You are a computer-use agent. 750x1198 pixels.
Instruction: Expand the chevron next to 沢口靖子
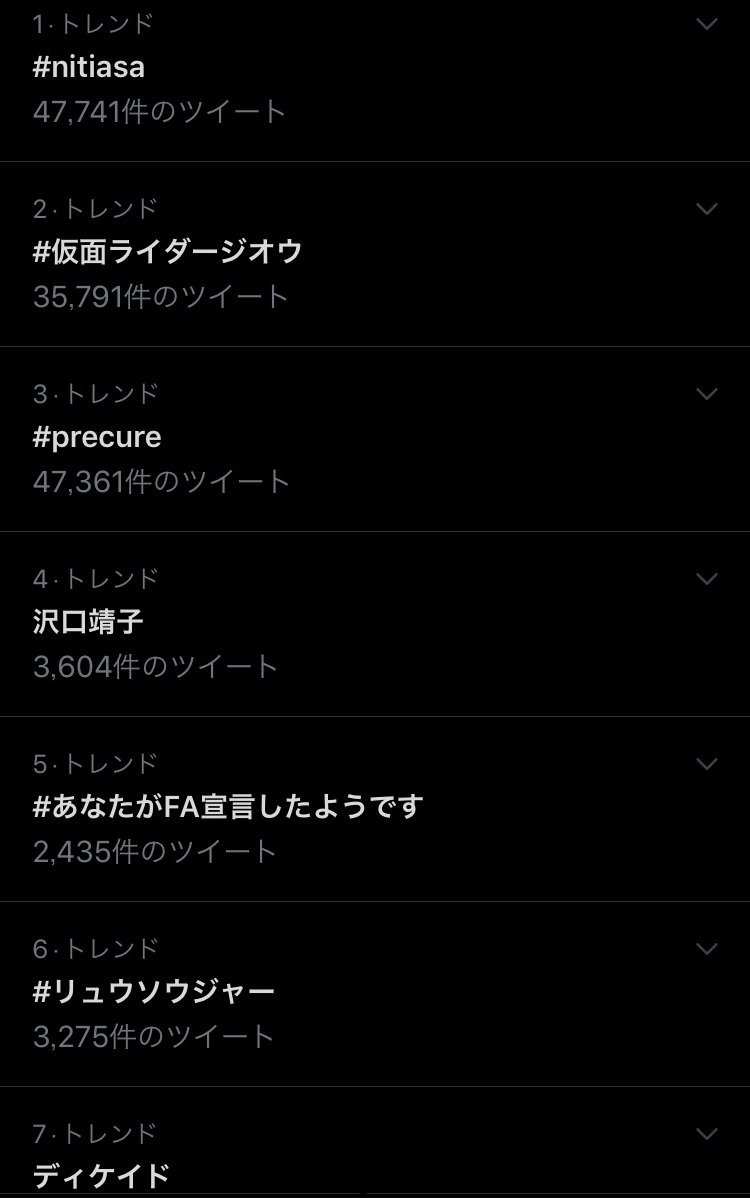coord(707,579)
